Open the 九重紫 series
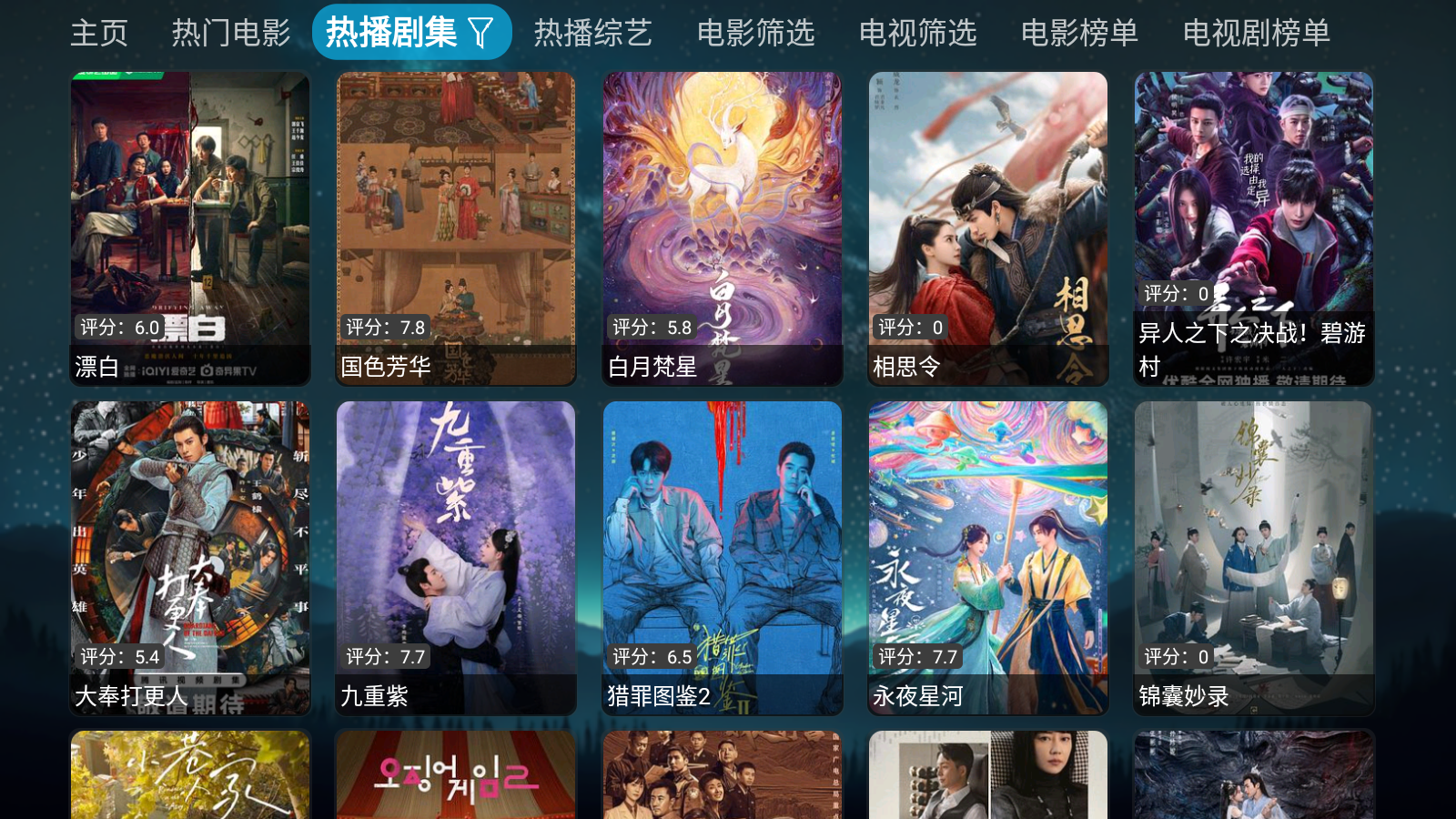The height and width of the screenshot is (819, 1456). tap(456, 557)
